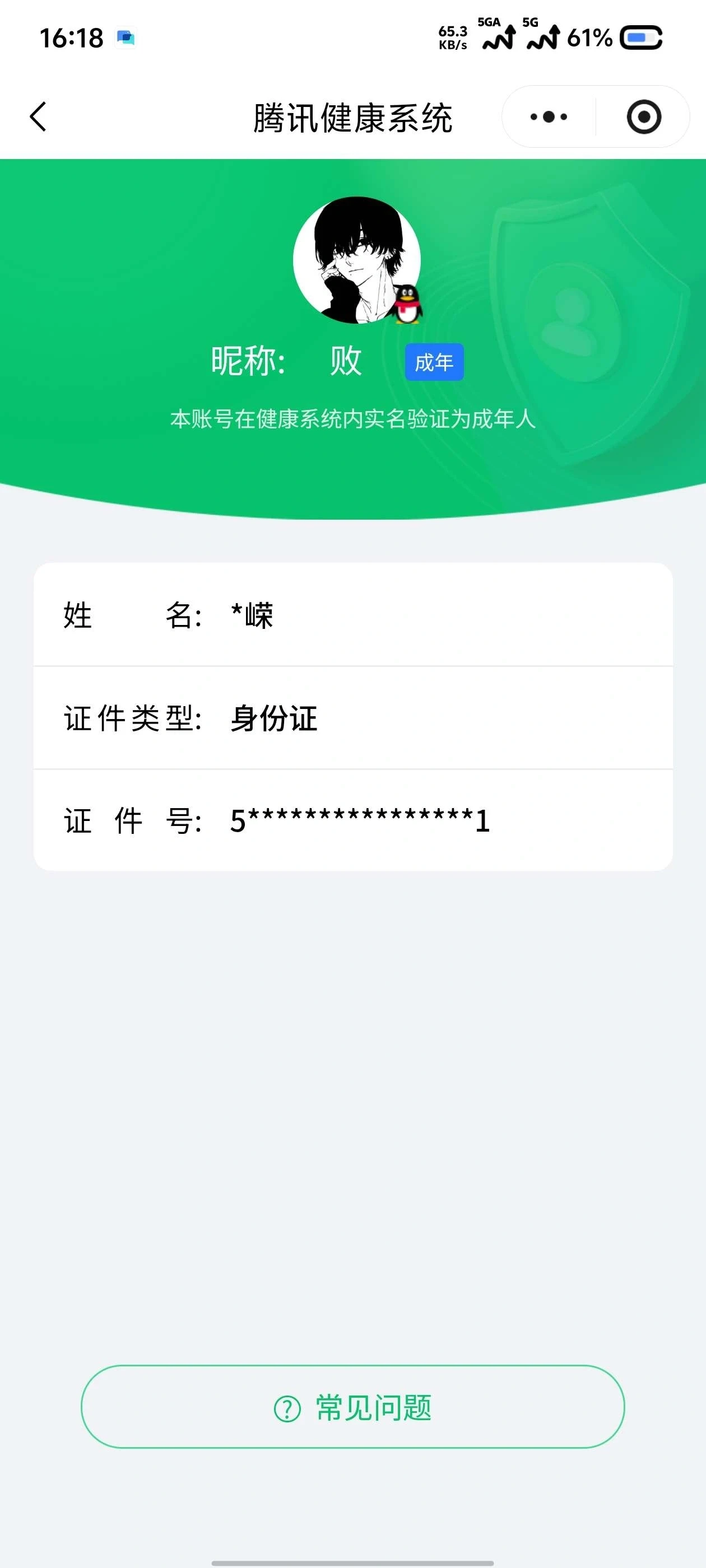Tap the screenshot notification icon in status bar

(125, 38)
